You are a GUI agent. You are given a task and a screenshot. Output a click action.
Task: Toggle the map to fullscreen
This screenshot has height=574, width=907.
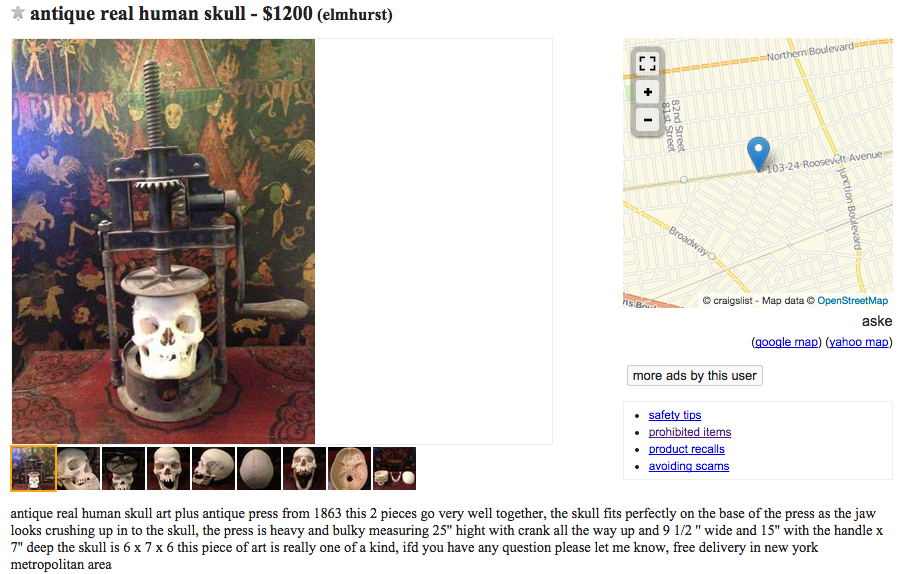point(647,63)
